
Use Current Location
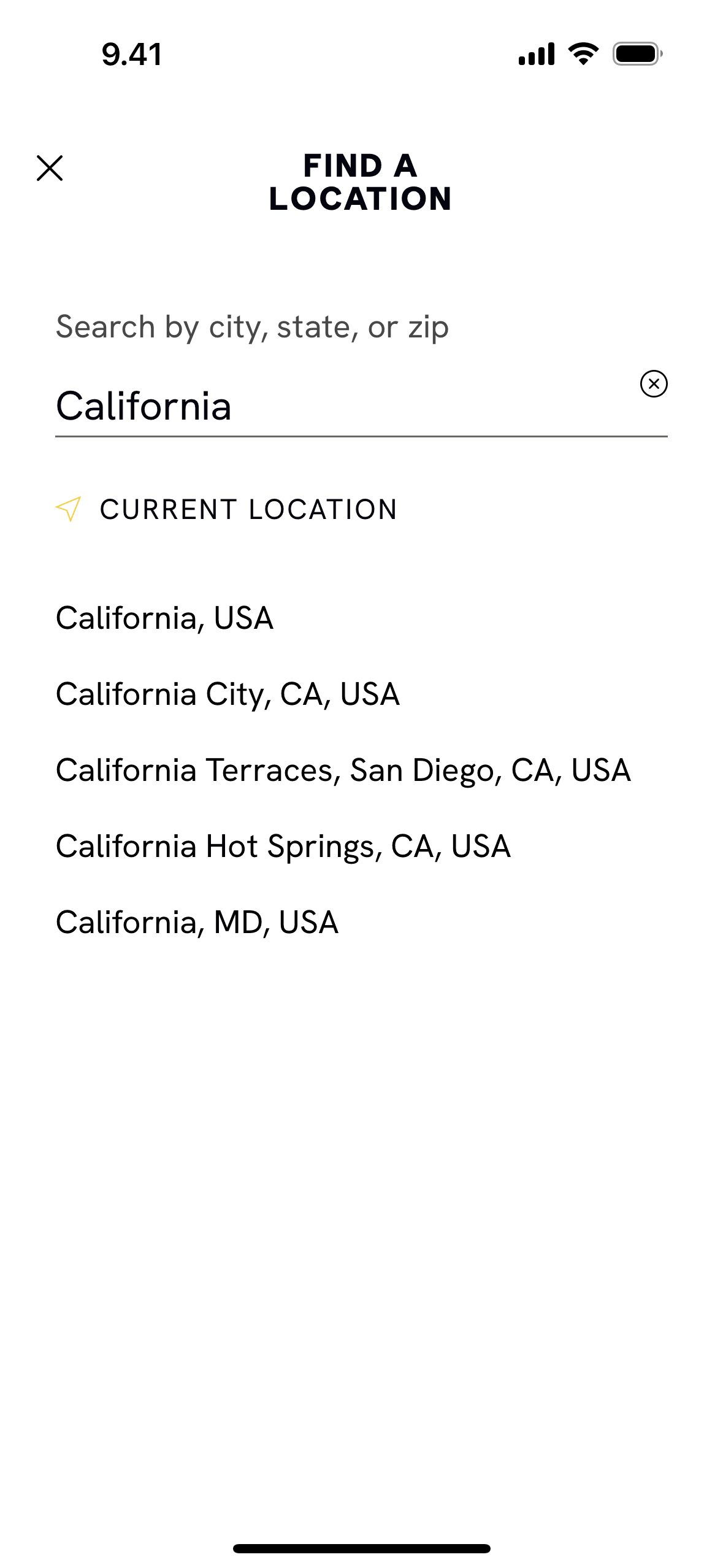[248, 509]
